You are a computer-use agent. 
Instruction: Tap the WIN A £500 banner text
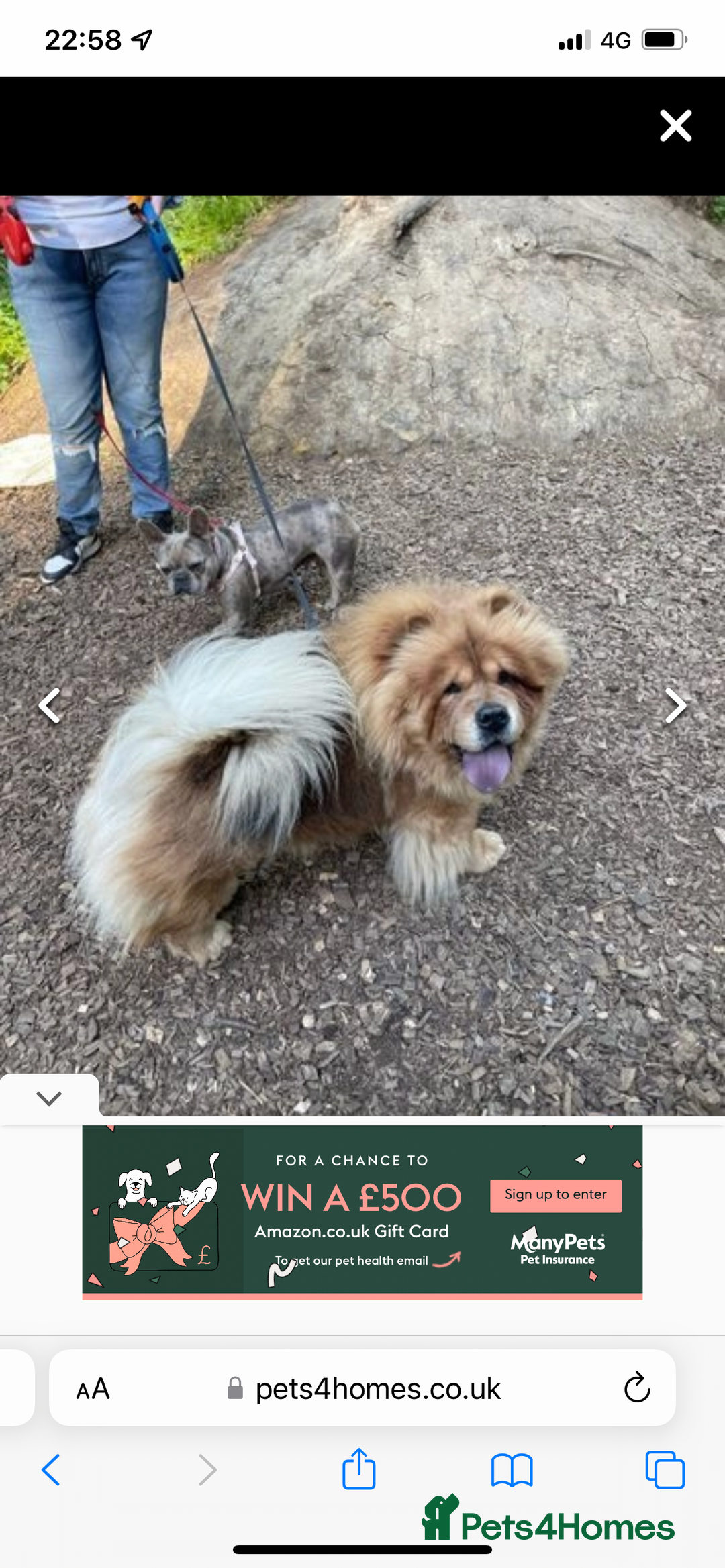point(352,1196)
